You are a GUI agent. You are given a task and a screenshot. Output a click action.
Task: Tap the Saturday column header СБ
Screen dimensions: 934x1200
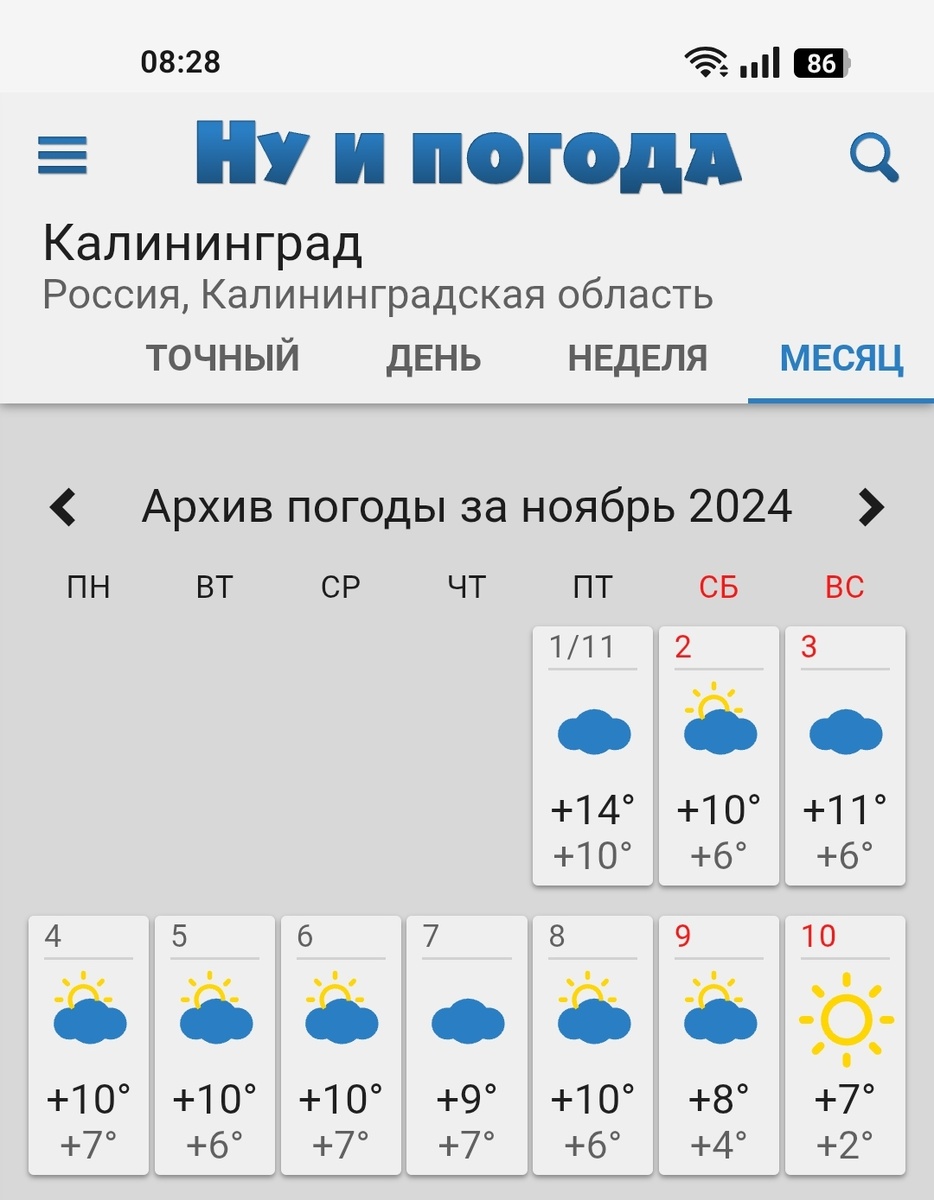pyautogui.click(x=719, y=587)
